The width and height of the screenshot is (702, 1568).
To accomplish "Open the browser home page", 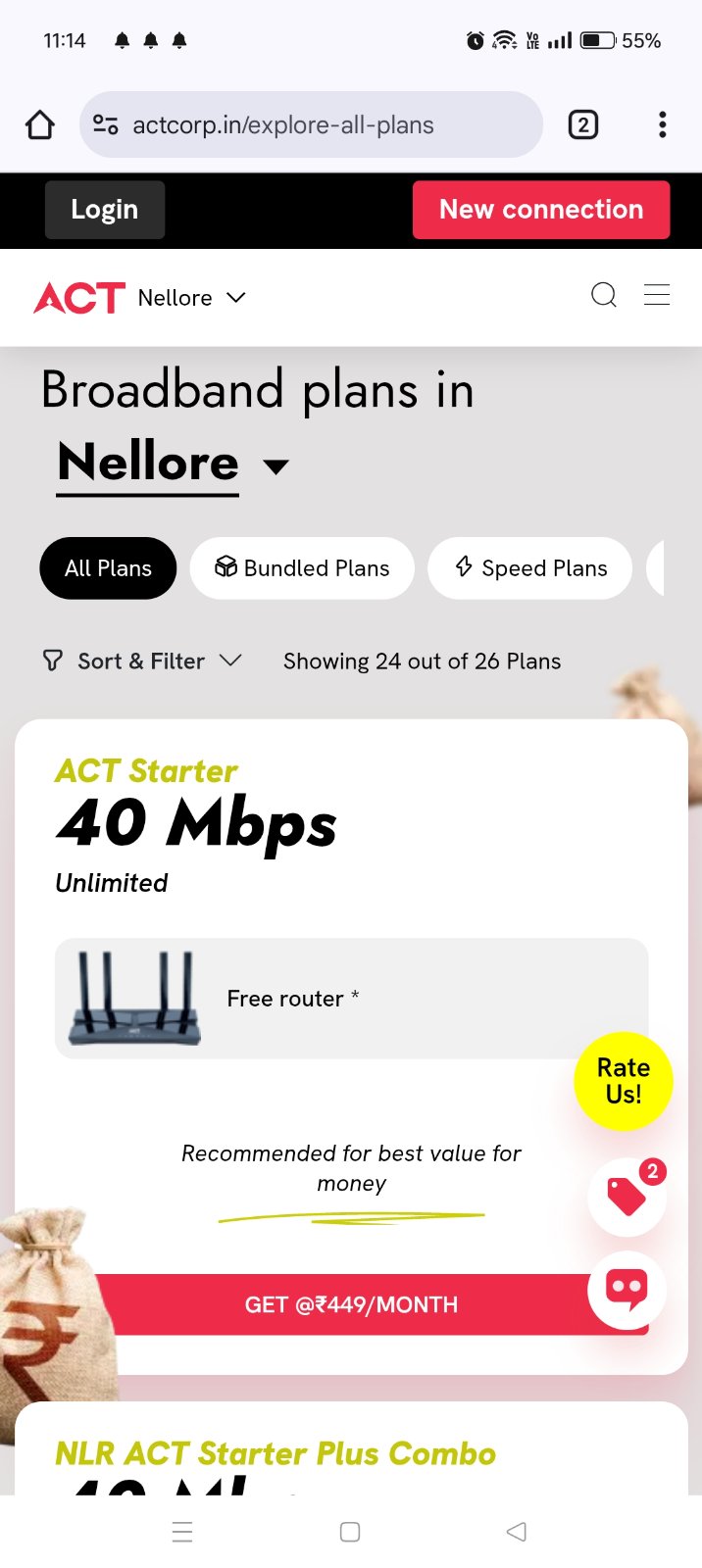I will pyautogui.click(x=40, y=125).
